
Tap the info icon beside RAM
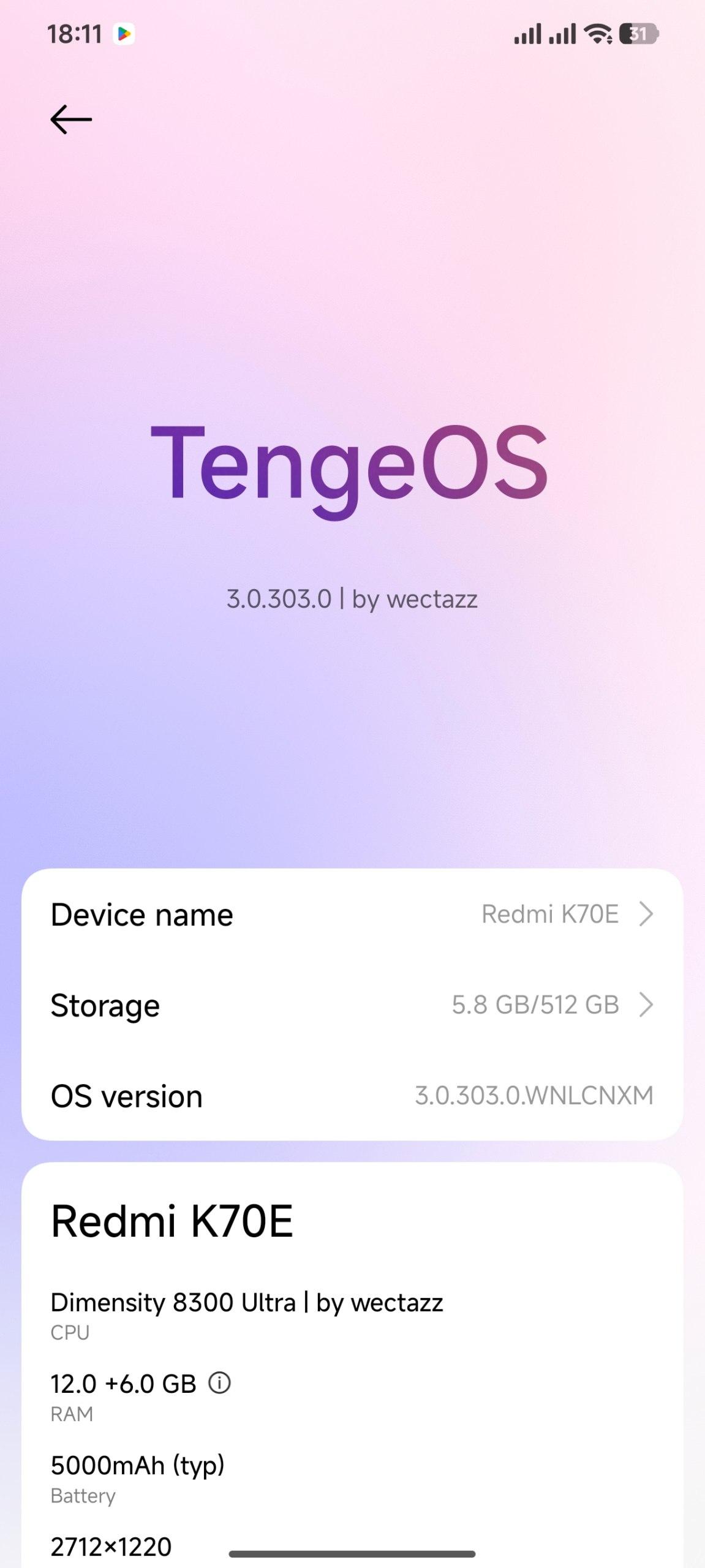pyautogui.click(x=219, y=1383)
